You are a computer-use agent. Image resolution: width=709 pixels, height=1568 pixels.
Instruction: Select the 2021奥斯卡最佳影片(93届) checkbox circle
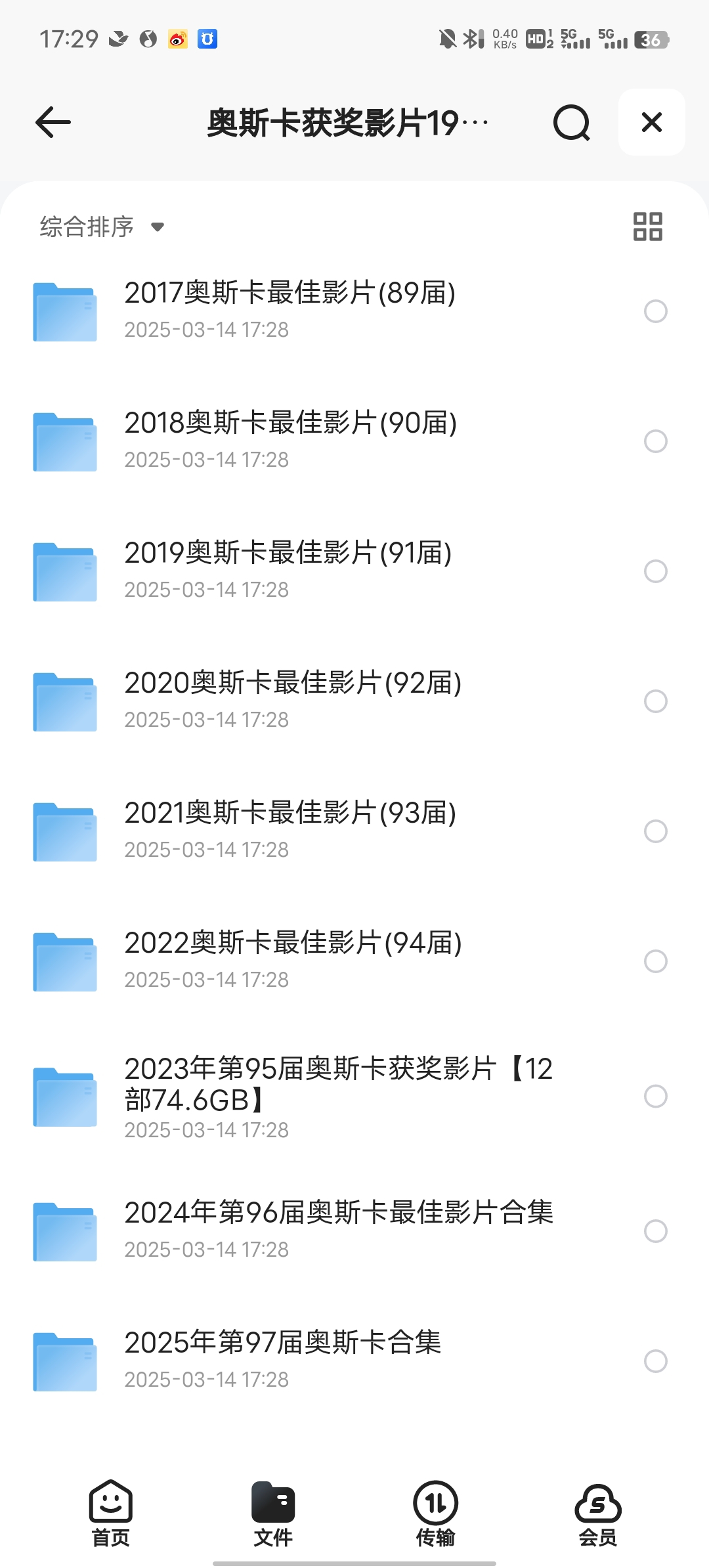tap(655, 831)
